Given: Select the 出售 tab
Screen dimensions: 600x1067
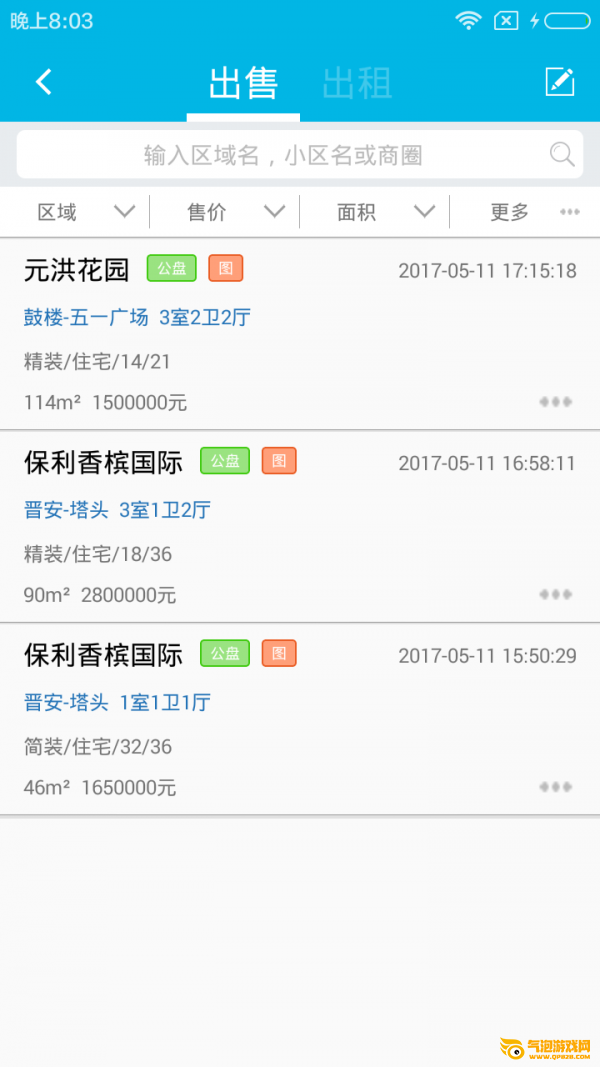Looking at the screenshot, I should coord(242,83).
